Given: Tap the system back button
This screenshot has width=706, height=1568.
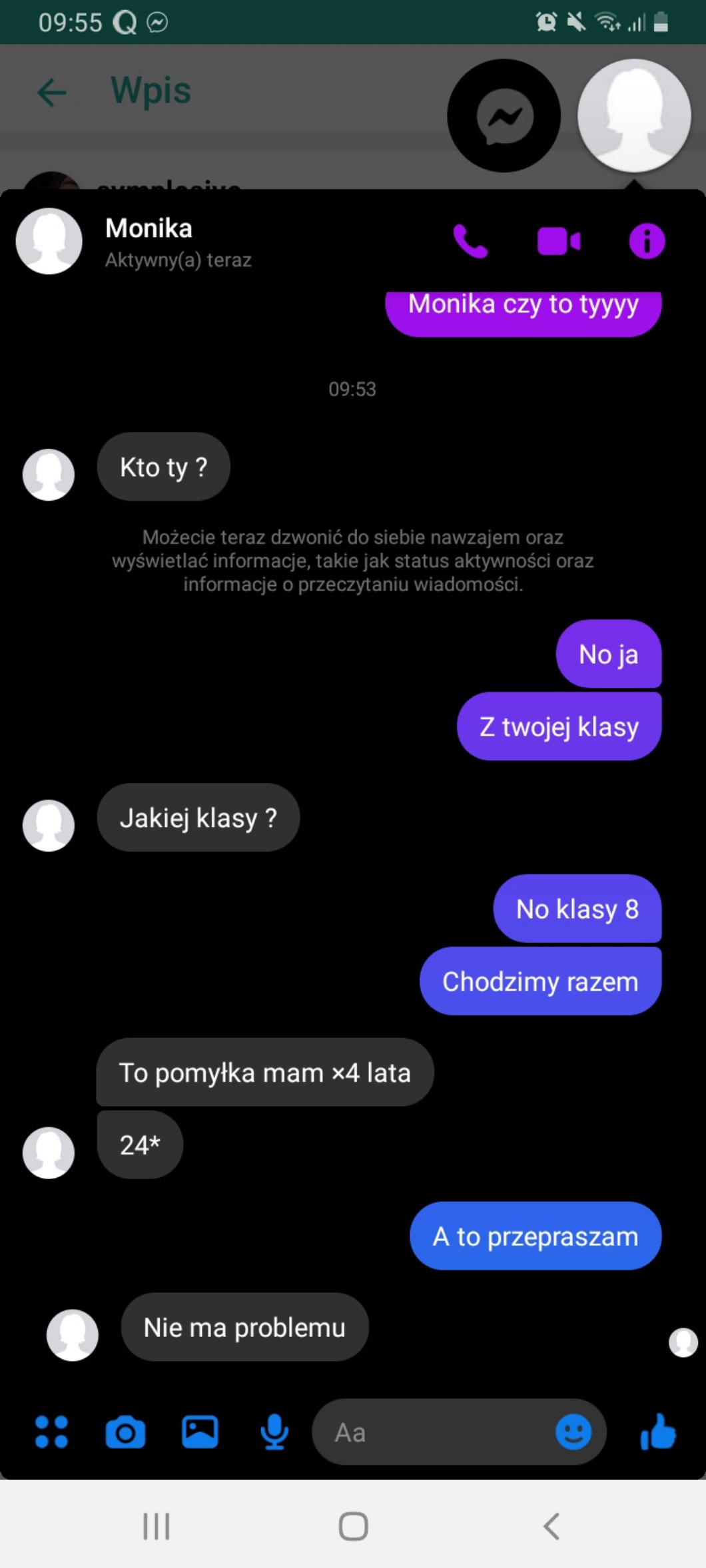Looking at the screenshot, I should 551,1526.
